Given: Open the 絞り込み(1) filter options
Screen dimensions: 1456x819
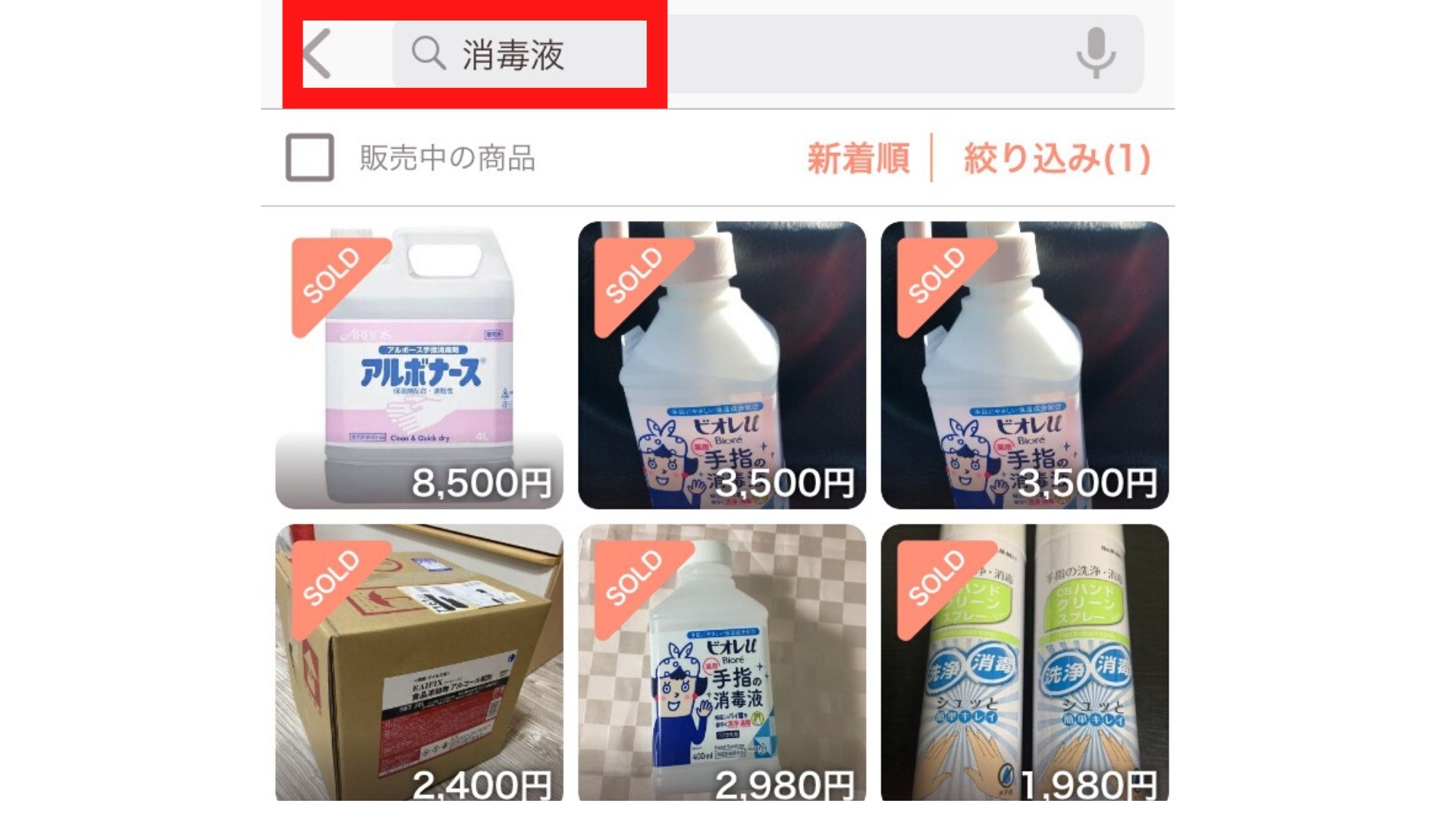Looking at the screenshot, I should [1056, 158].
